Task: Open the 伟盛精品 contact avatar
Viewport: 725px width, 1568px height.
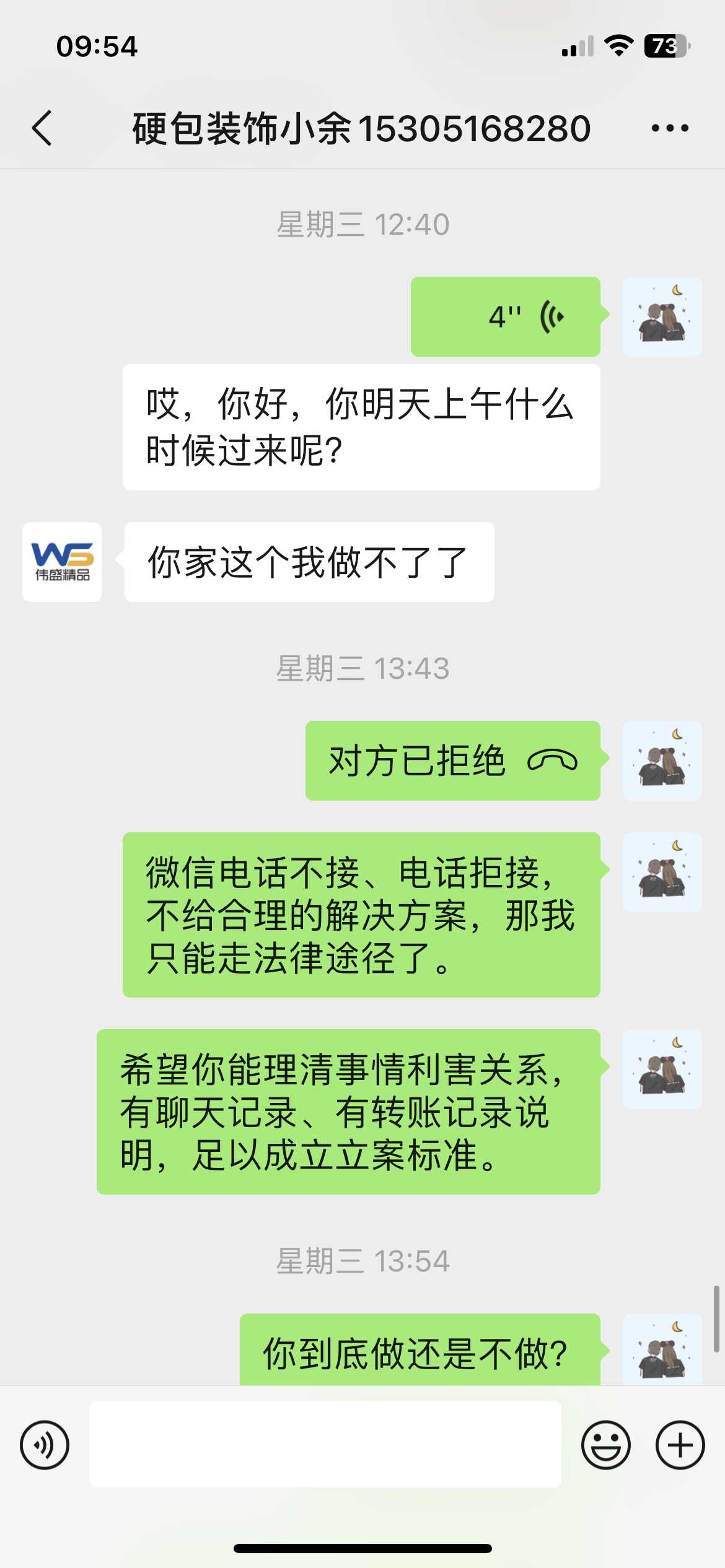Action: point(62,562)
